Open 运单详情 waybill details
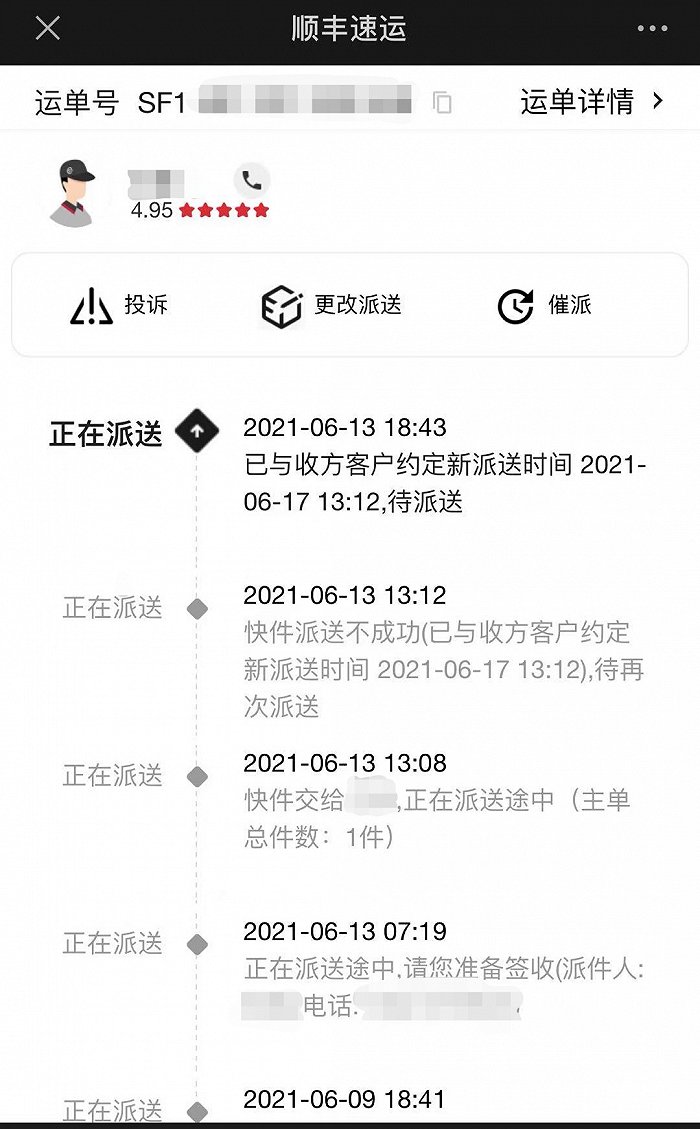 pos(591,101)
